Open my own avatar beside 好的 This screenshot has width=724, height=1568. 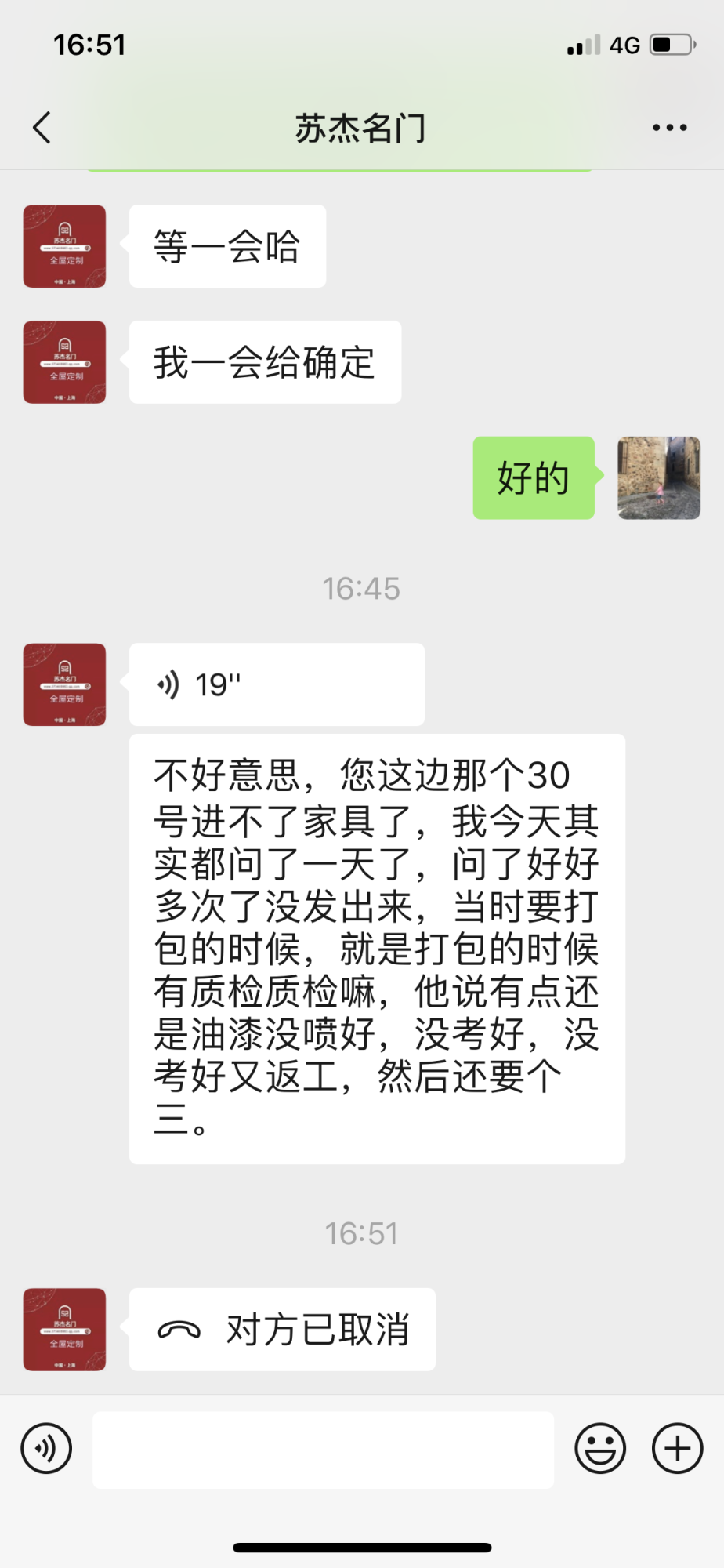pos(658,478)
